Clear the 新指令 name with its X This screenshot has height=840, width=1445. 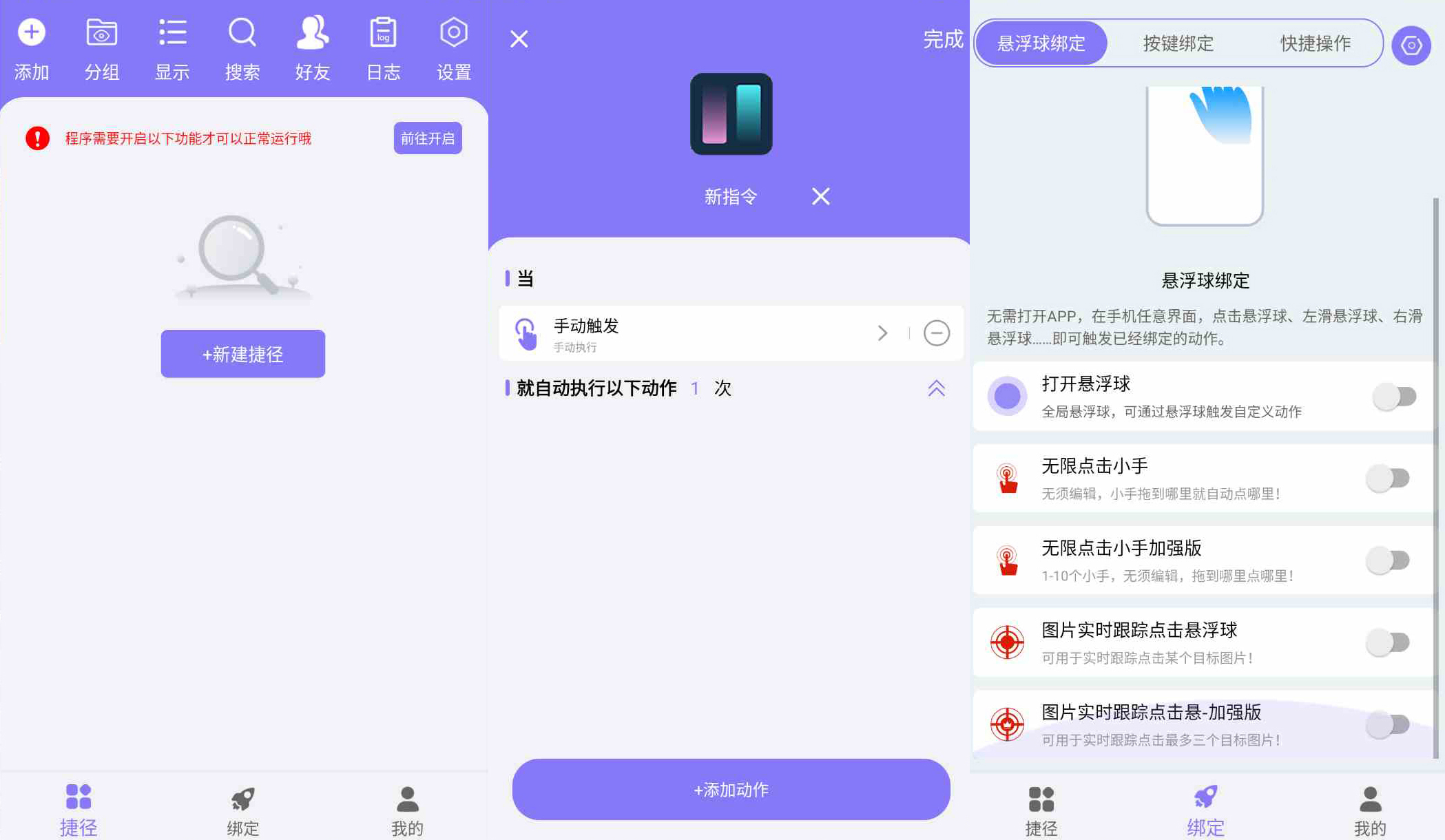[820, 197]
